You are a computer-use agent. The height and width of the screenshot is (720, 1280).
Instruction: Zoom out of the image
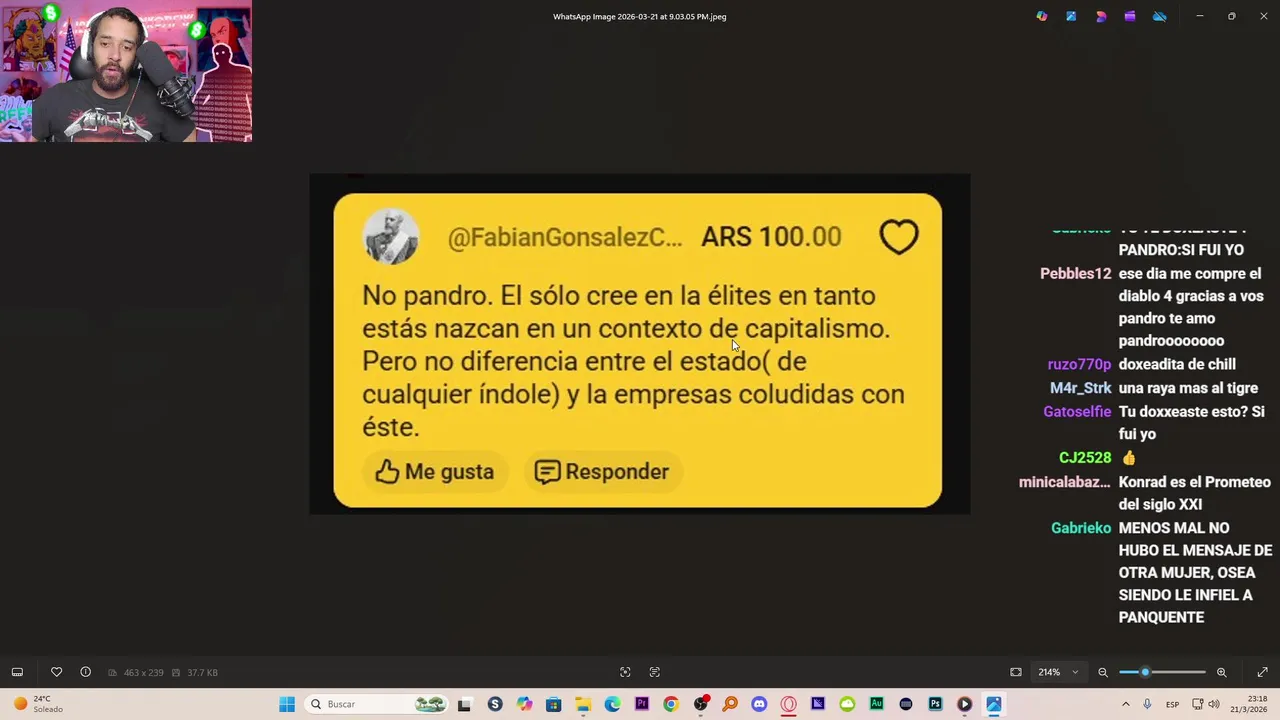1103,672
